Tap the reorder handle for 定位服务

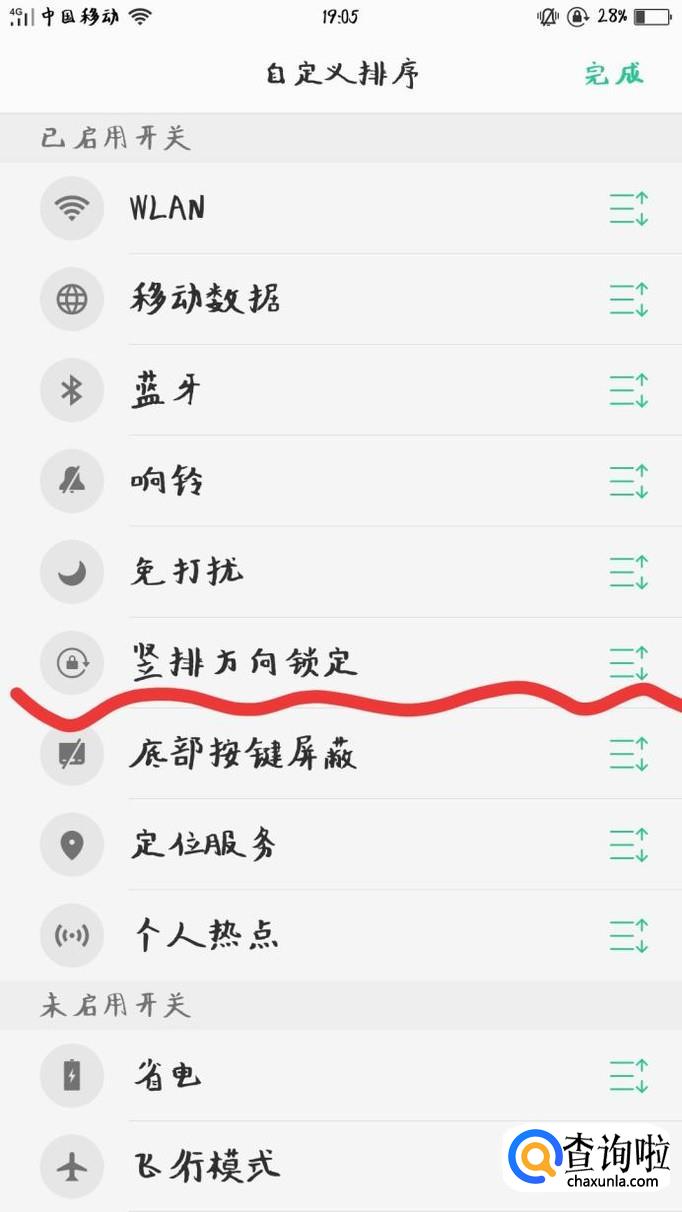pyautogui.click(x=629, y=845)
